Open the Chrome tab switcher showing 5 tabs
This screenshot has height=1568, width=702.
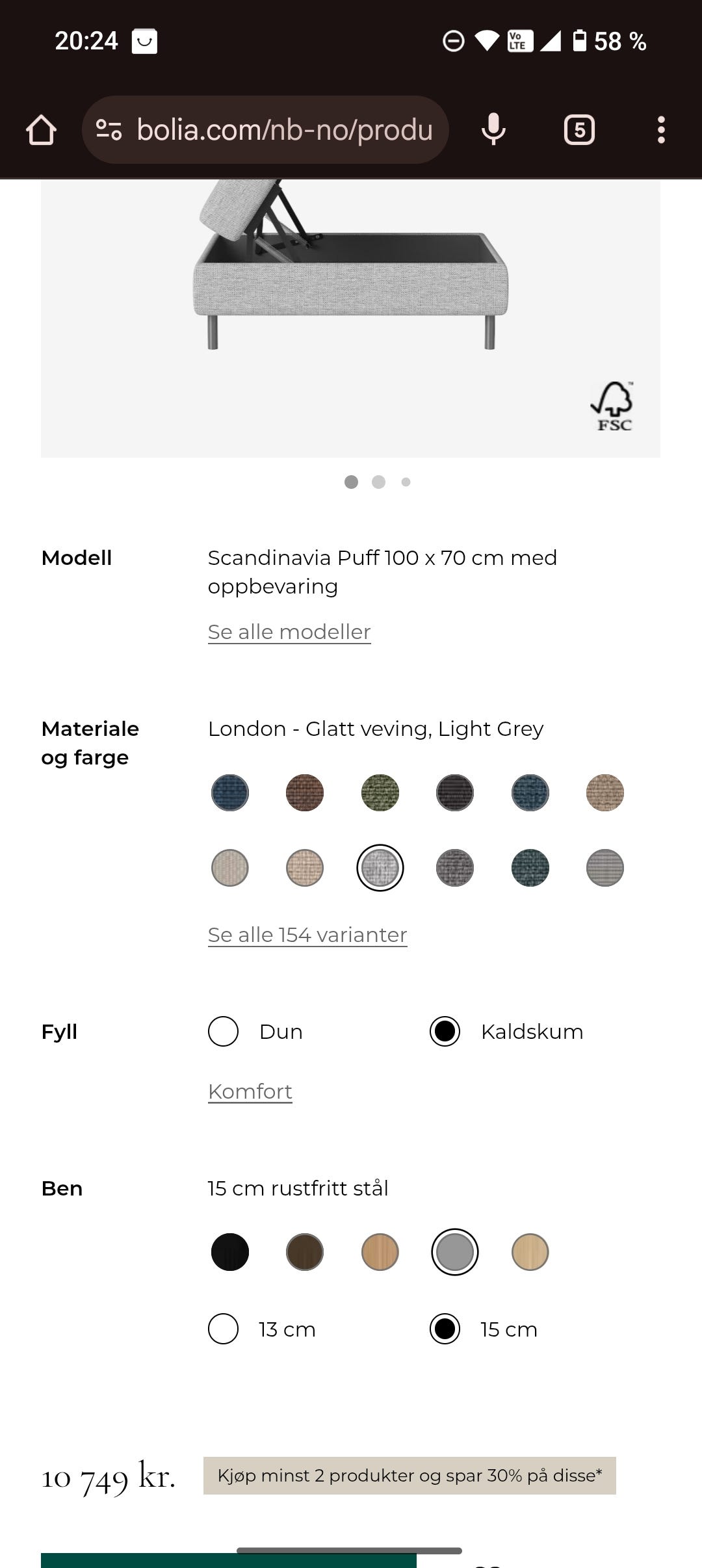[579, 129]
